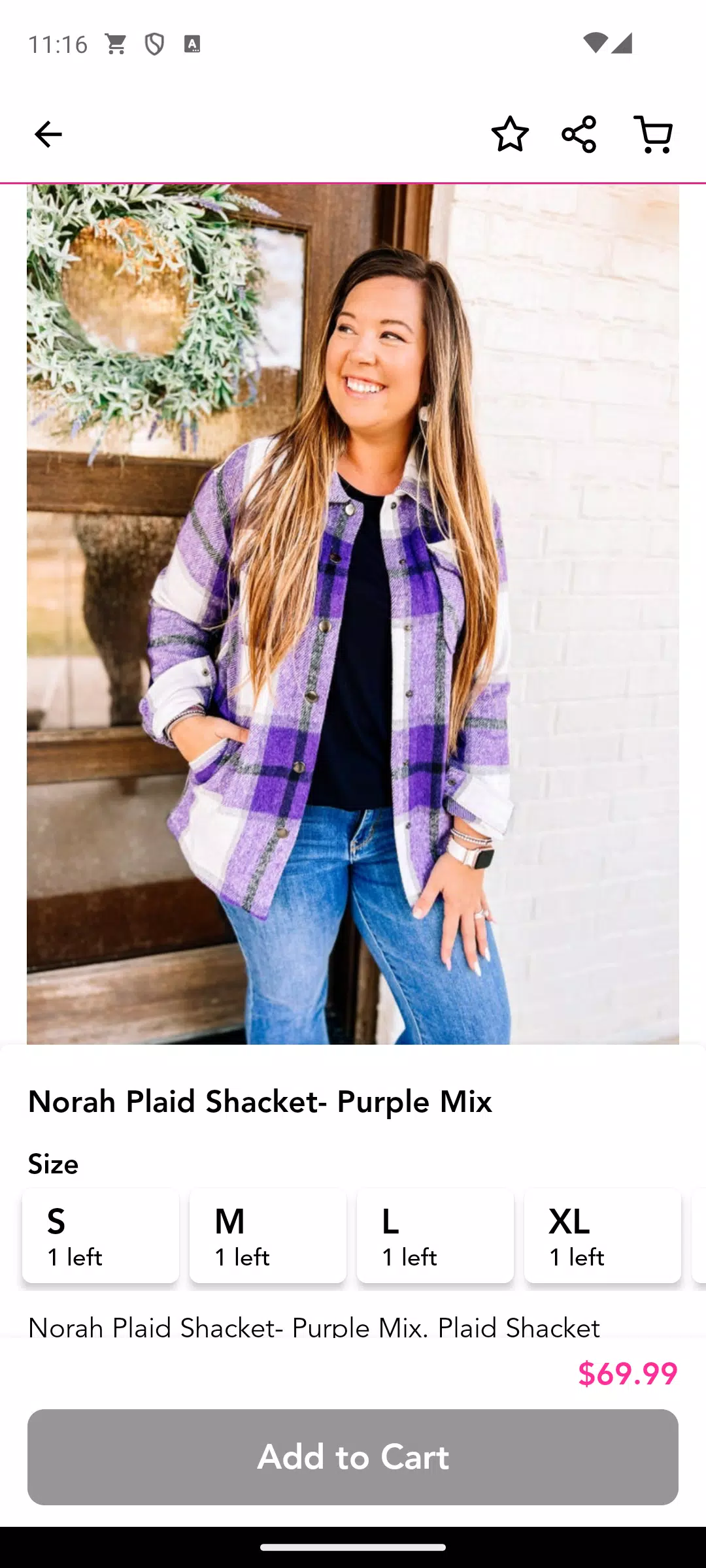
Task: Select size XL
Action: 603,1235
